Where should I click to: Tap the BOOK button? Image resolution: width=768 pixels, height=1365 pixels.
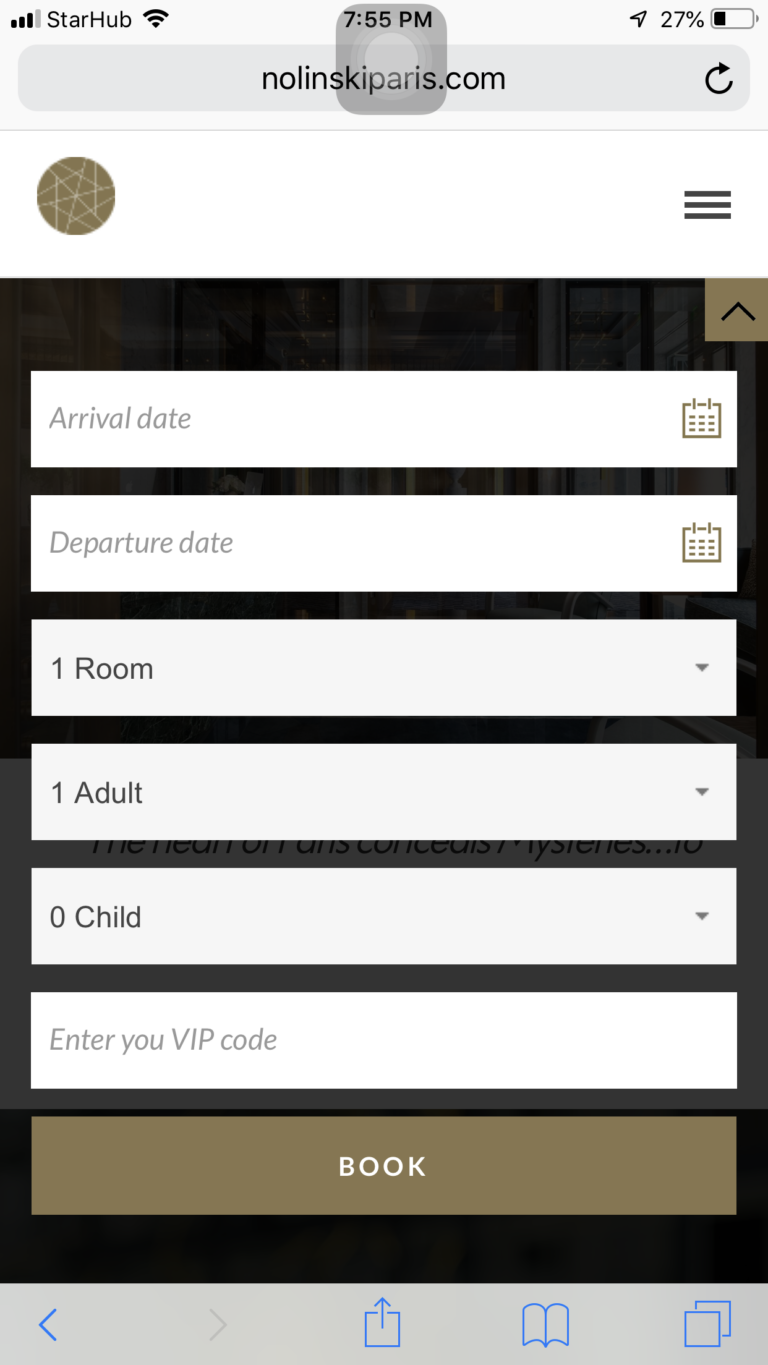point(384,1166)
